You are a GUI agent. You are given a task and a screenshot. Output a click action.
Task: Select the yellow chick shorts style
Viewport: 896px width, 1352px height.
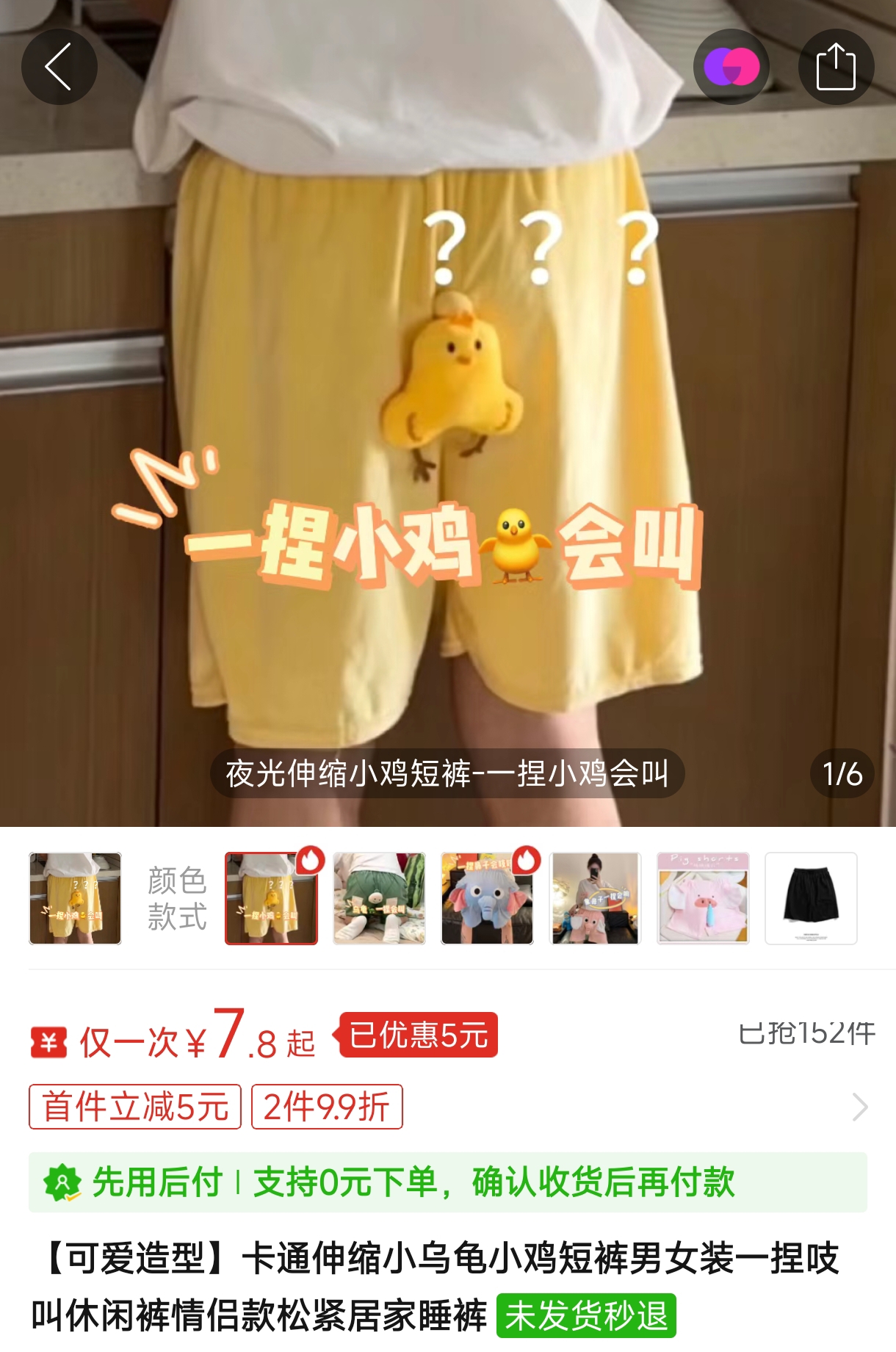point(271,898)
